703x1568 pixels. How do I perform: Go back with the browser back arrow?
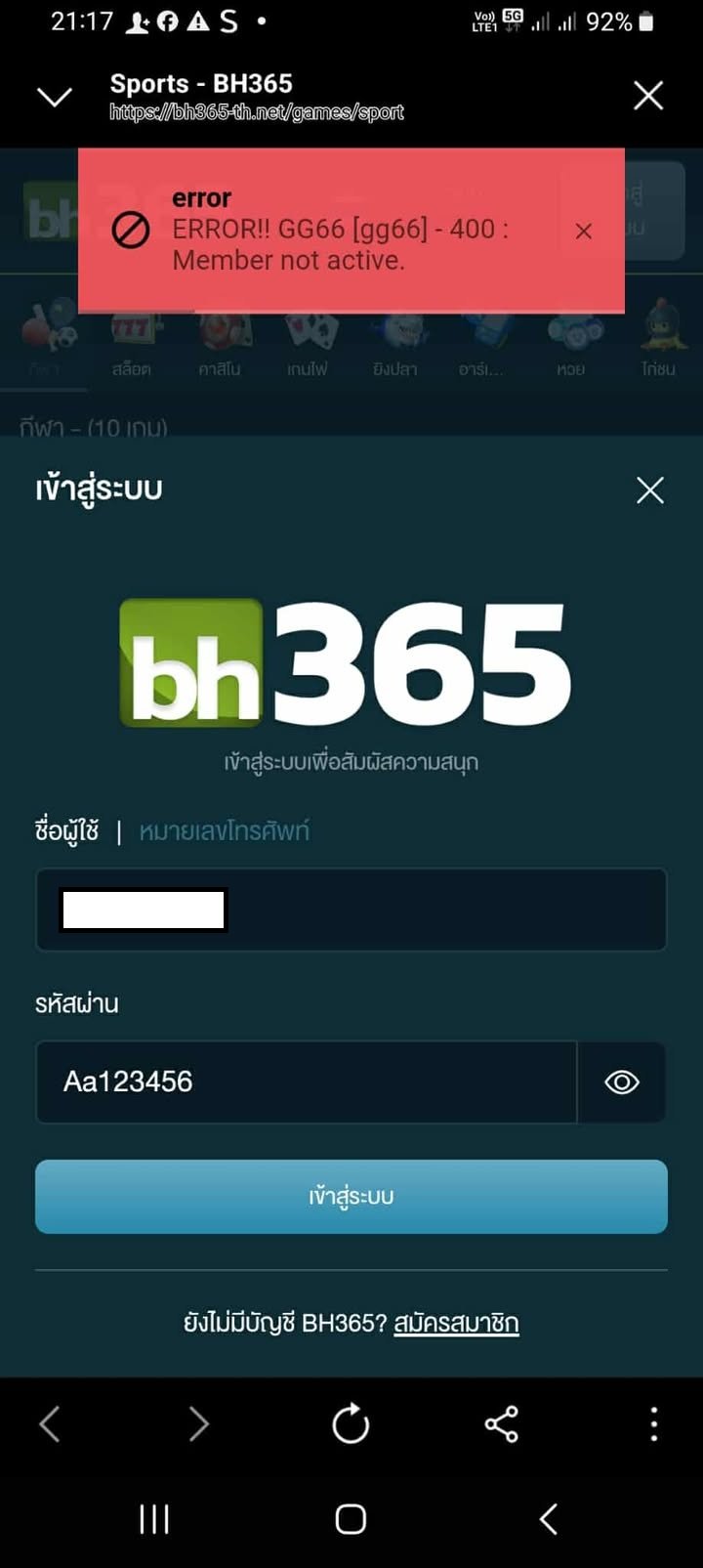pyautogui.click(x=50, y=1423)
